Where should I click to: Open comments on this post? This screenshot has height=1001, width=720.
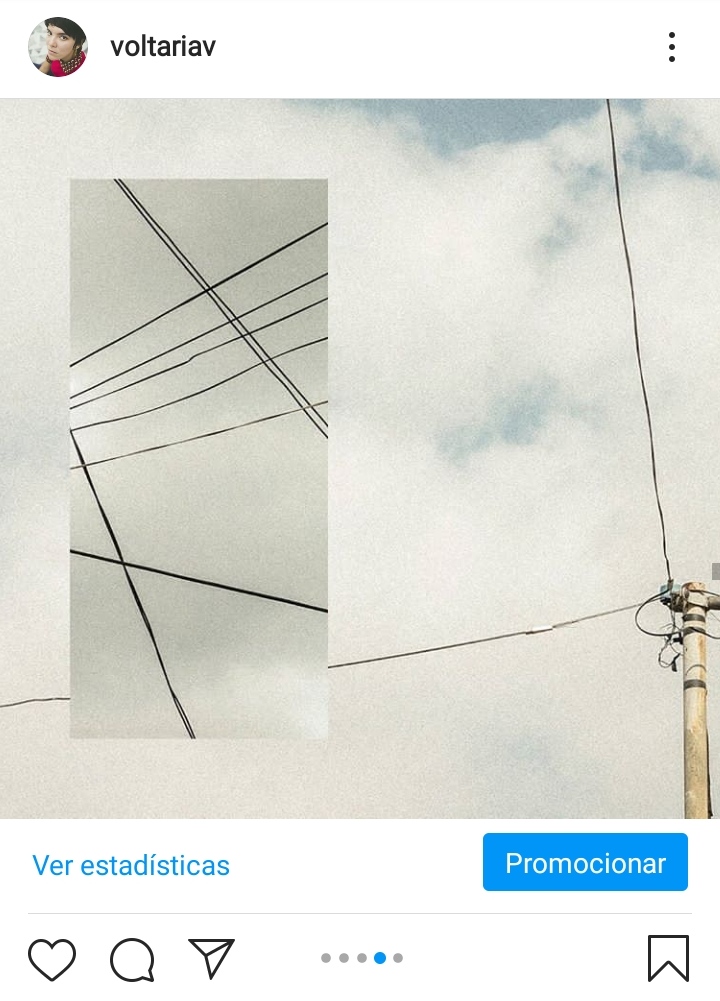click(132, 959)
